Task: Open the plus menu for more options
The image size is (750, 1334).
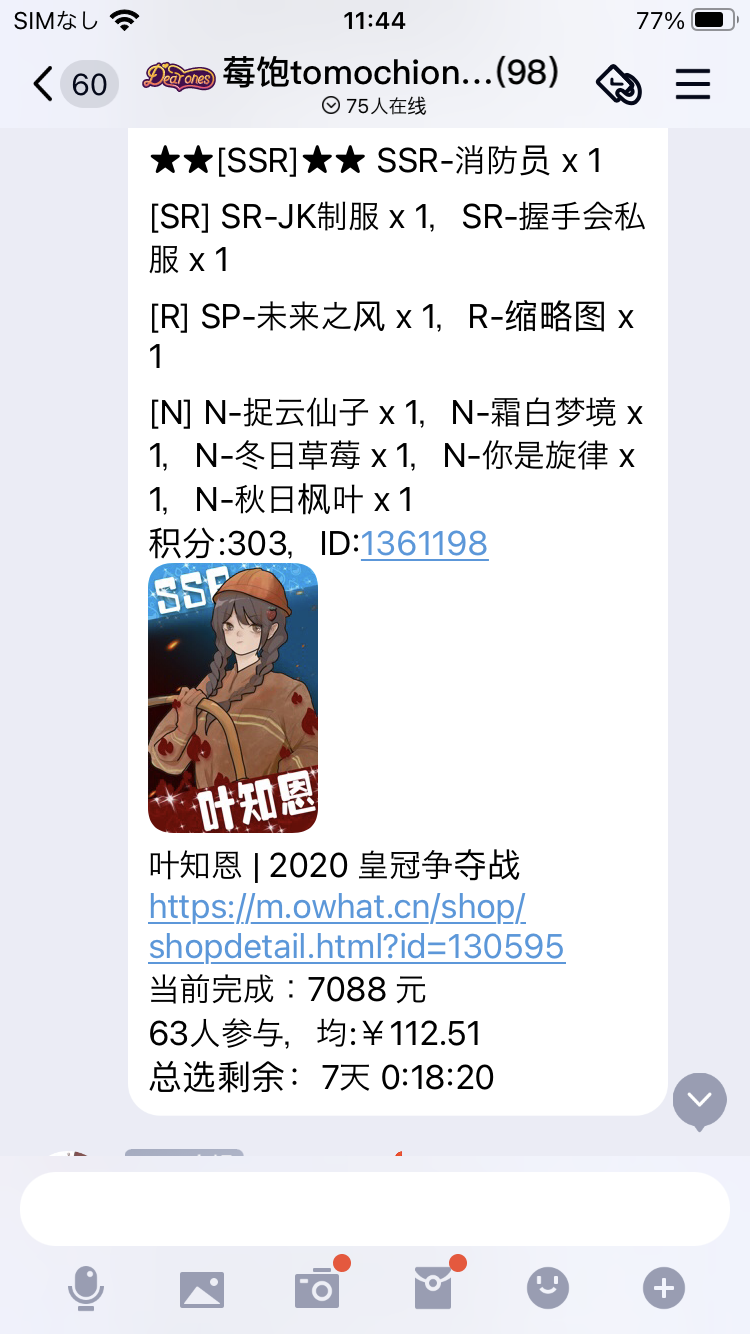Action: click(x=664, y=1288)
